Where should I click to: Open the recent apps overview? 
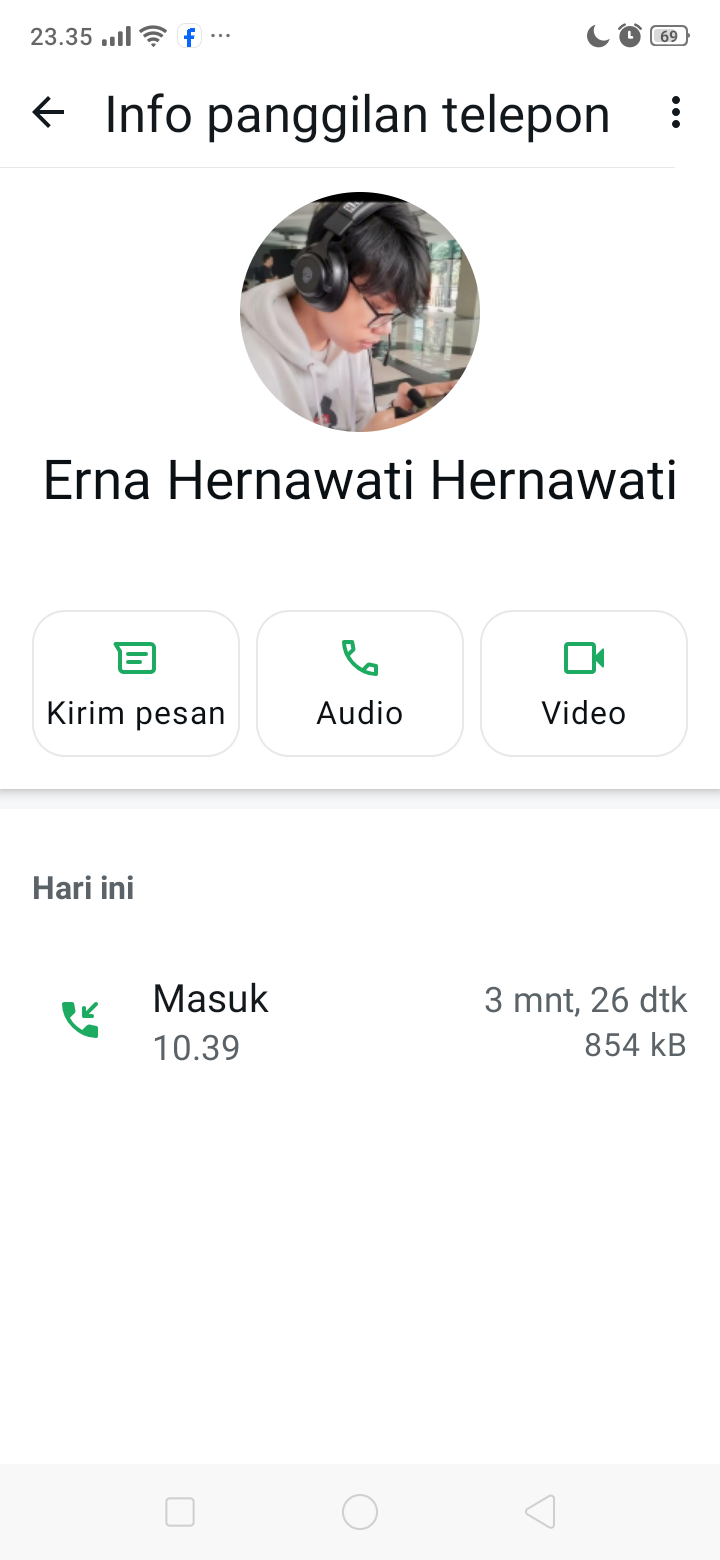(x=180, y=1512)
